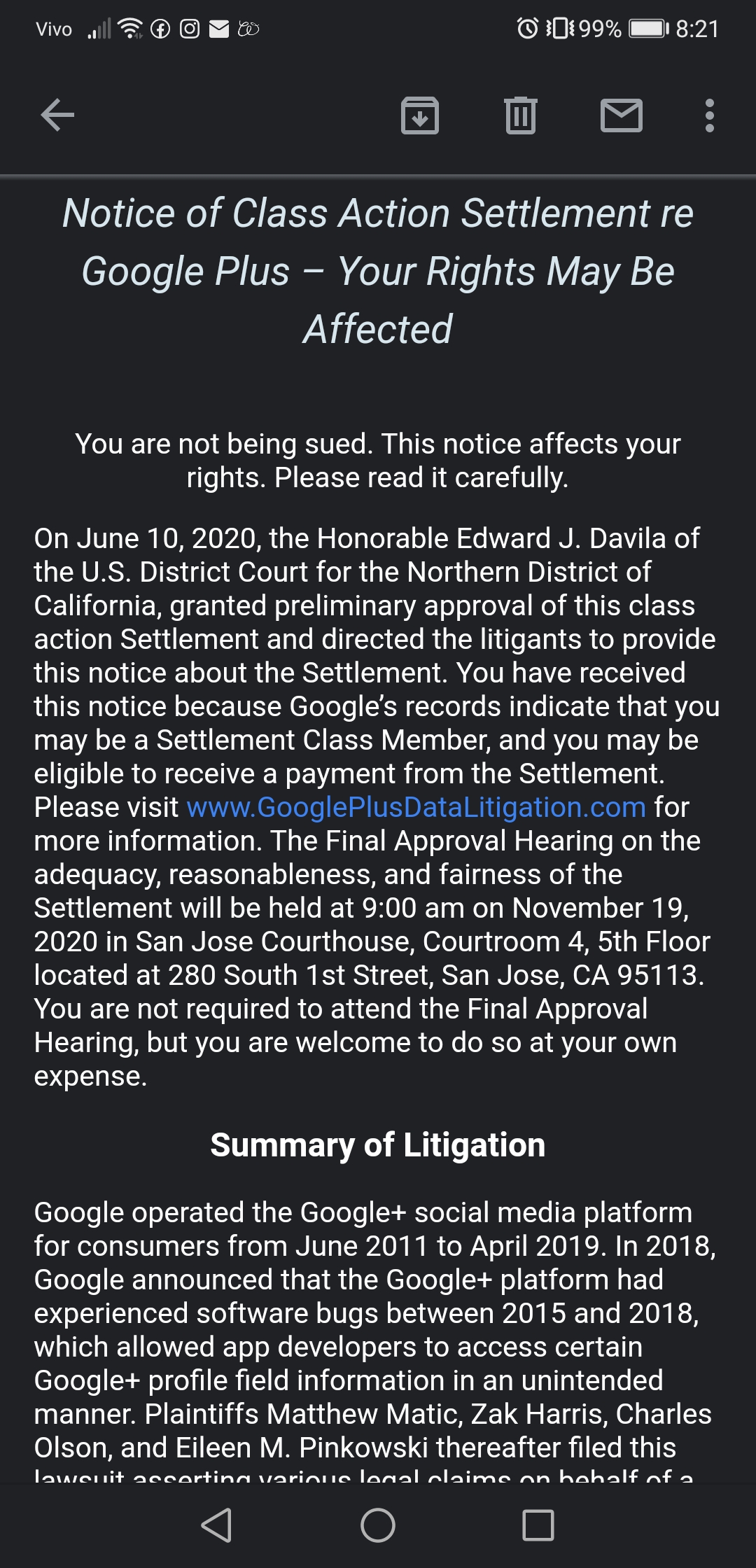Delete this email
Screen dimensions: 756x1568
[x=520, y=115]
